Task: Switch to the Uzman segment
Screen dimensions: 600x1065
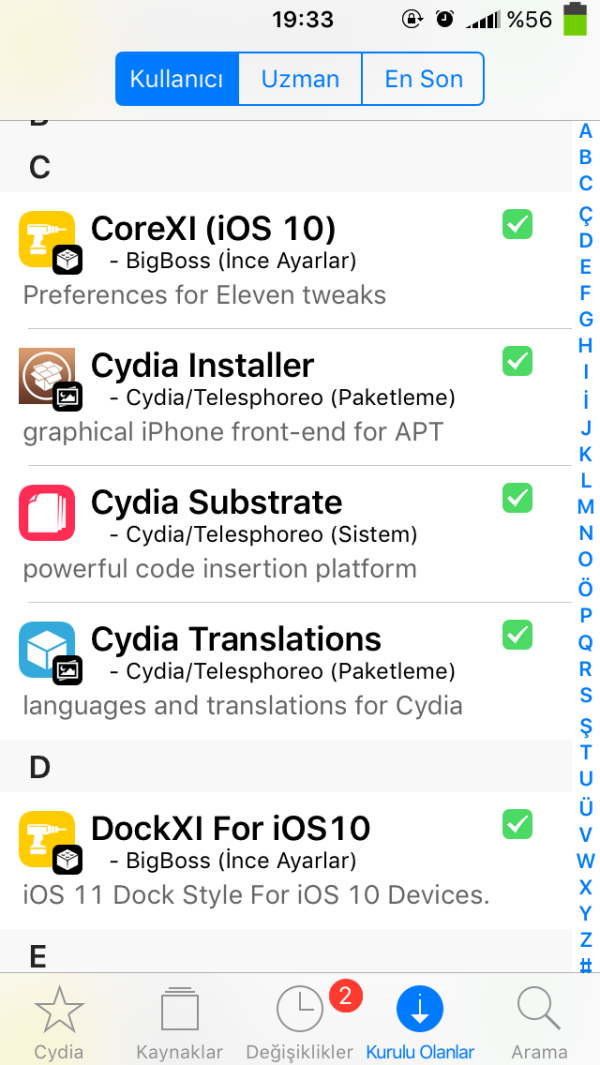Action: pyautogui.click(x=300, y=79)
